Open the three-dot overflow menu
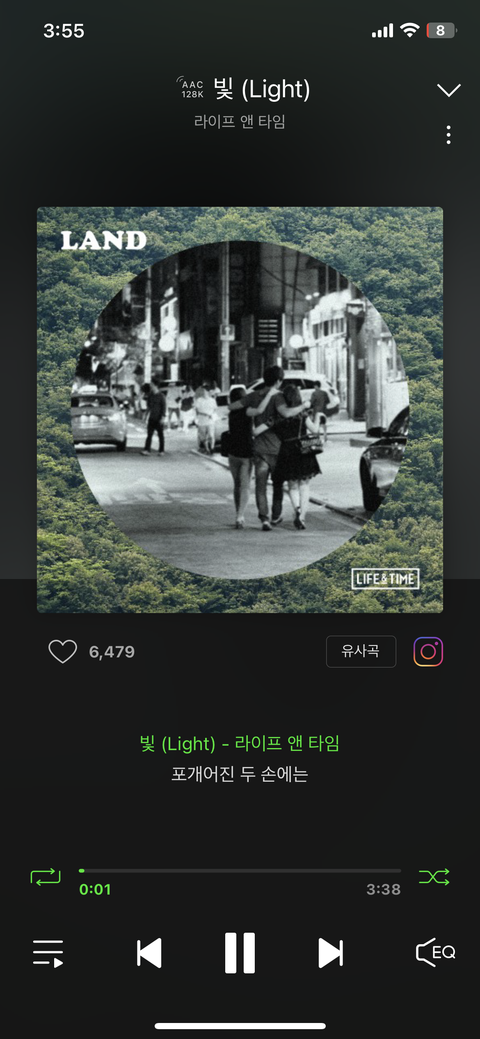Screen dimensions: 480x1039 (x=449, y=135)
